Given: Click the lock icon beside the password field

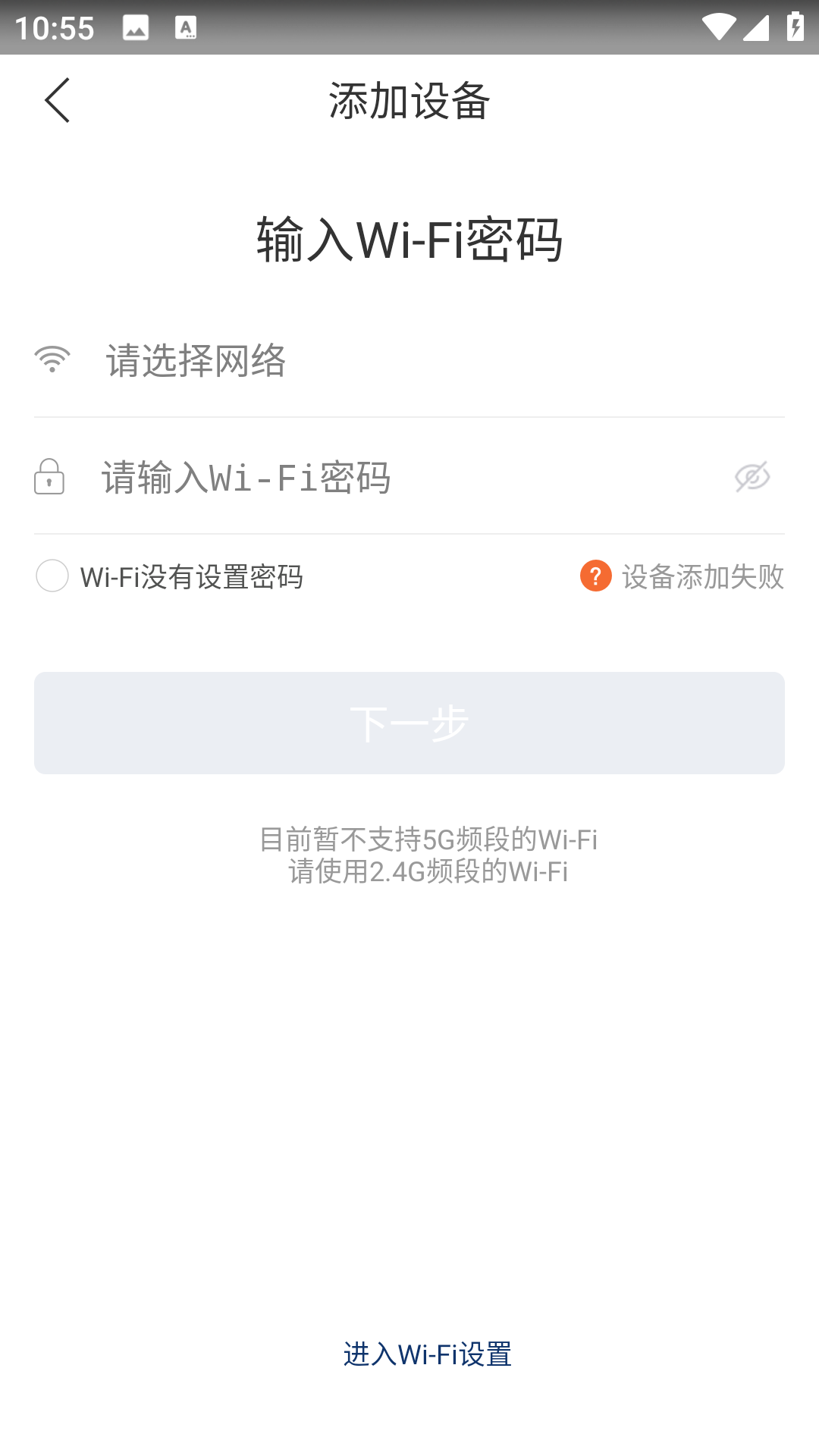Looking at the screenshot, I should pos(49,478).
